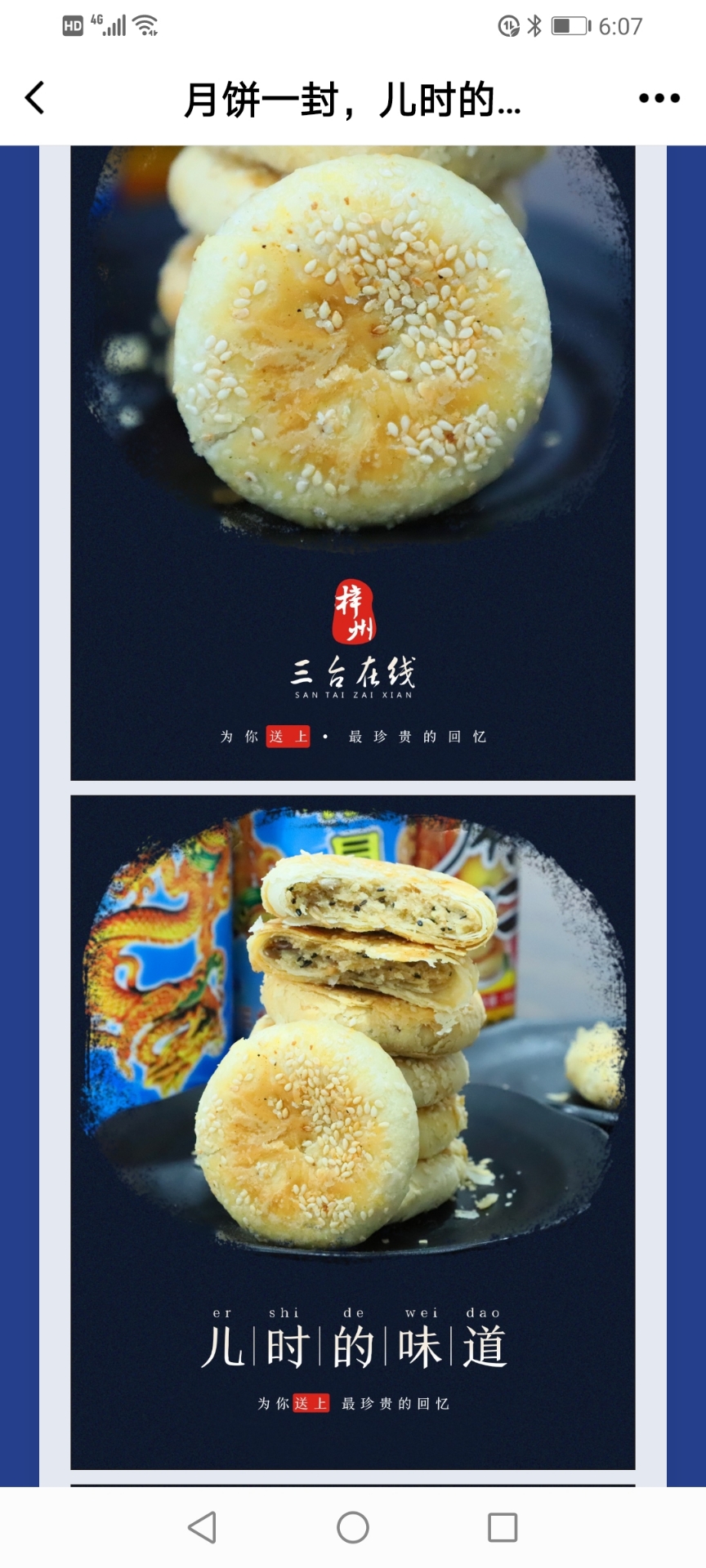Go back from the mooncake article

coord(34,98)
